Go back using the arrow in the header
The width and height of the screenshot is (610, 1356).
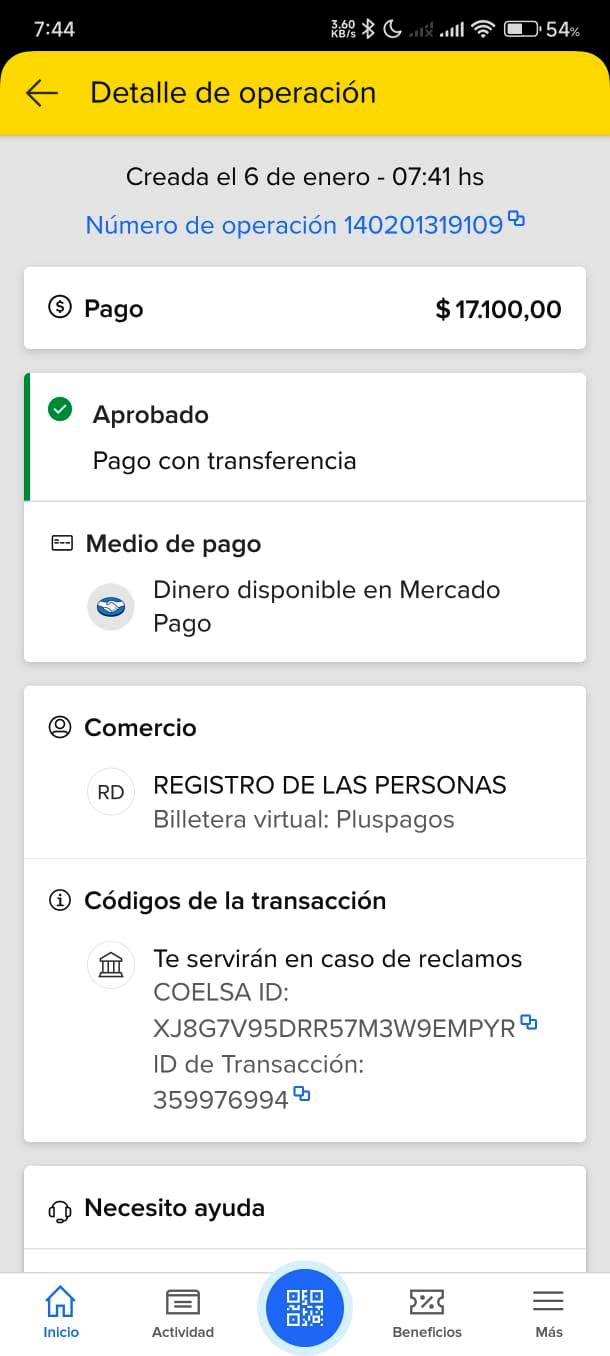pyautogui.click(x=42, y=93)
